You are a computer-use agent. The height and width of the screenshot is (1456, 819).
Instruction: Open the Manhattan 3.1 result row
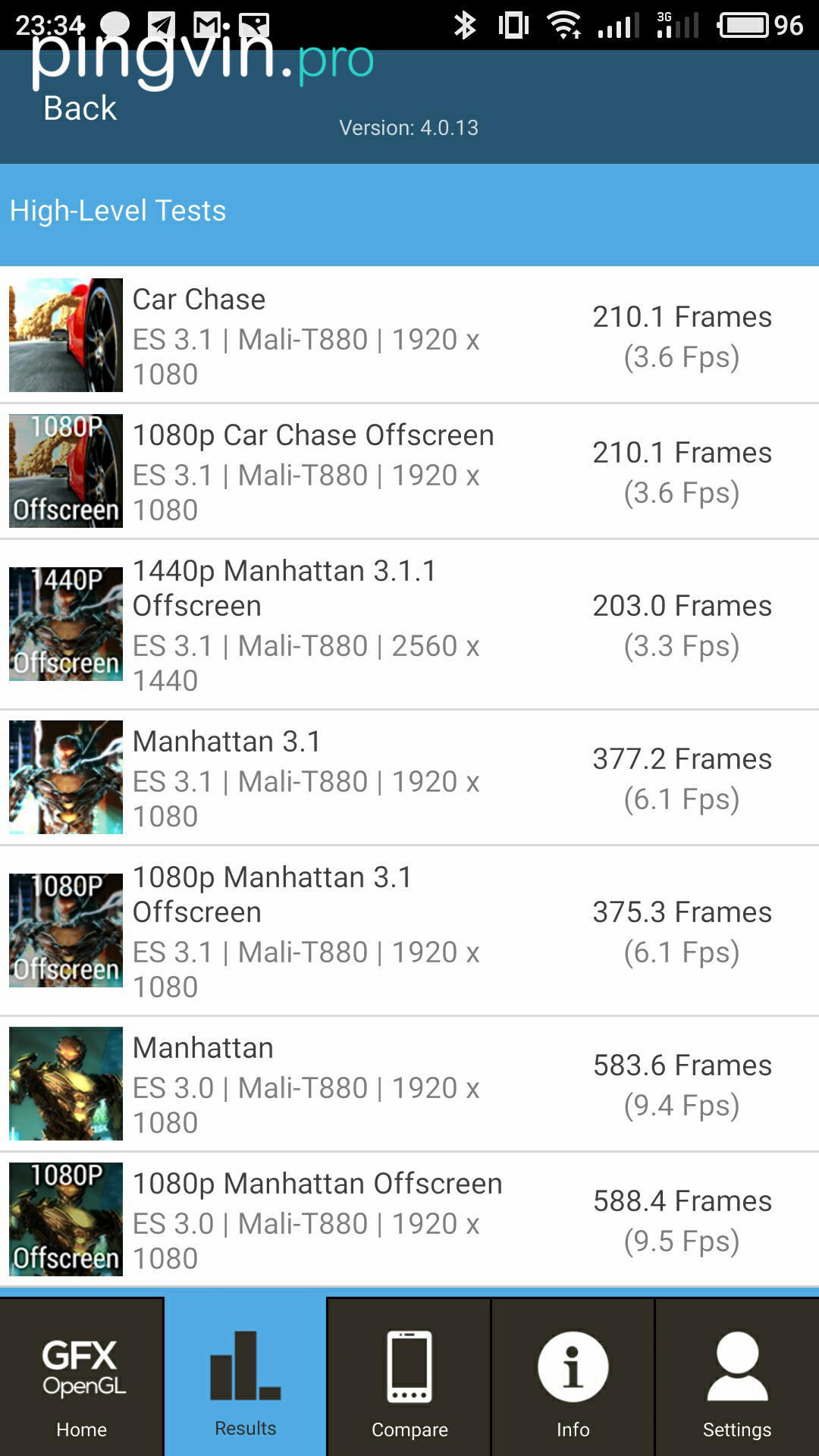click(409, 777)
